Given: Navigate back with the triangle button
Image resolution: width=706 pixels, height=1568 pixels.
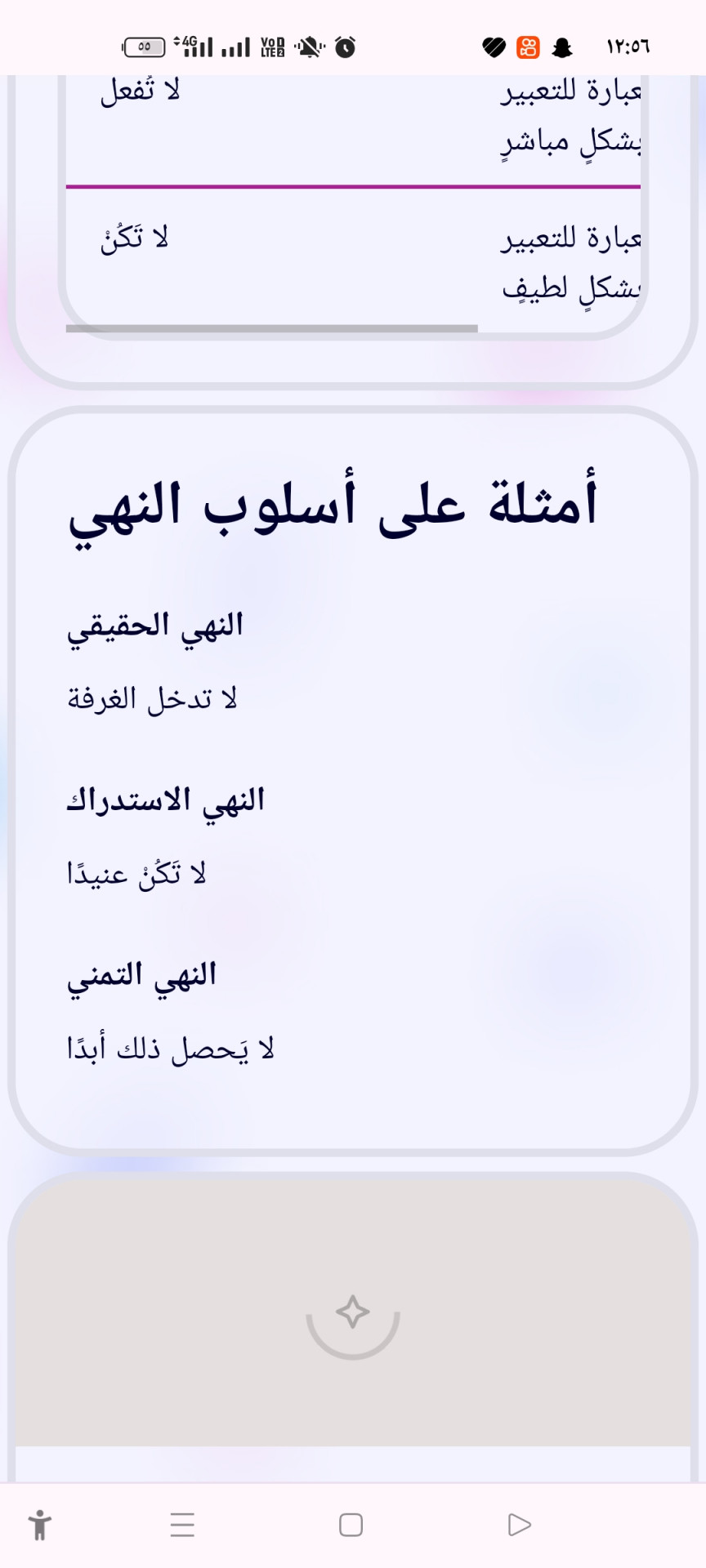Looking at the screenshot, I should [x=519, y=1525].
